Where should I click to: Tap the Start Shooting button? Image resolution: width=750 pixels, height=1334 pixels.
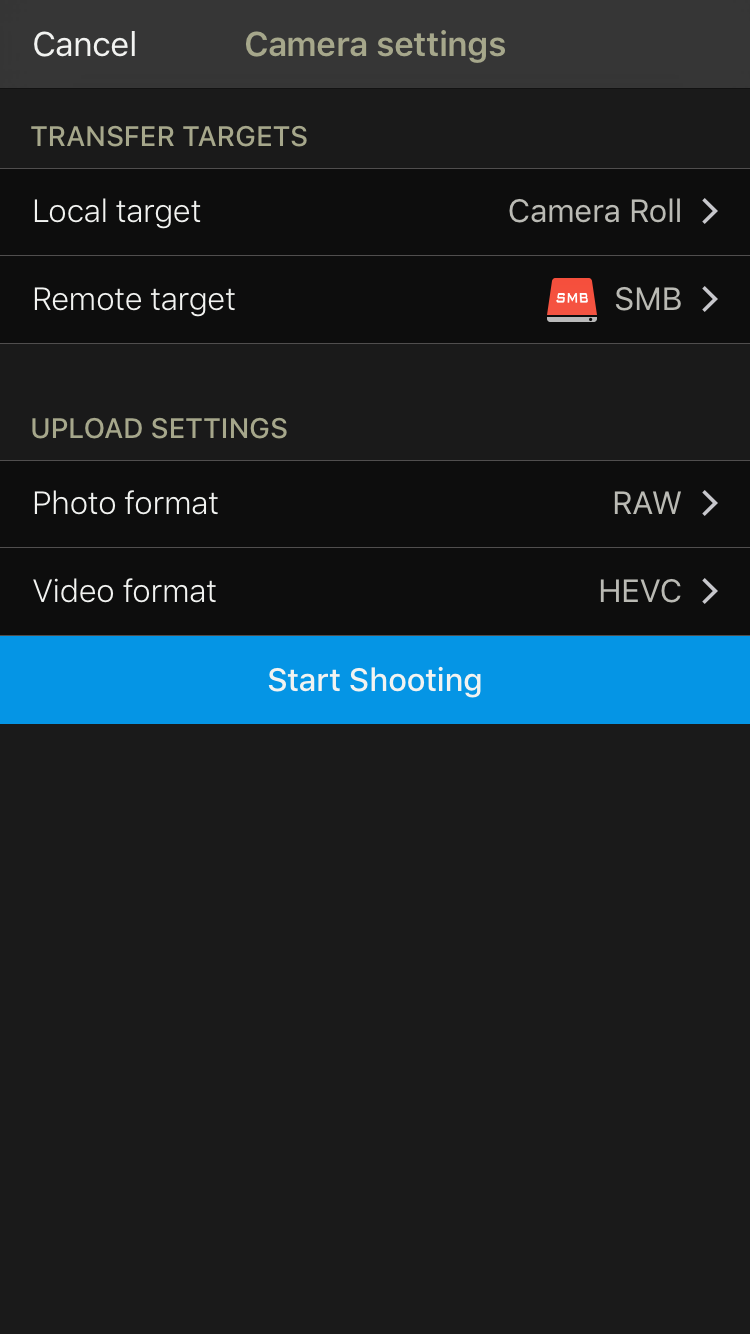[x=375, y=680]
